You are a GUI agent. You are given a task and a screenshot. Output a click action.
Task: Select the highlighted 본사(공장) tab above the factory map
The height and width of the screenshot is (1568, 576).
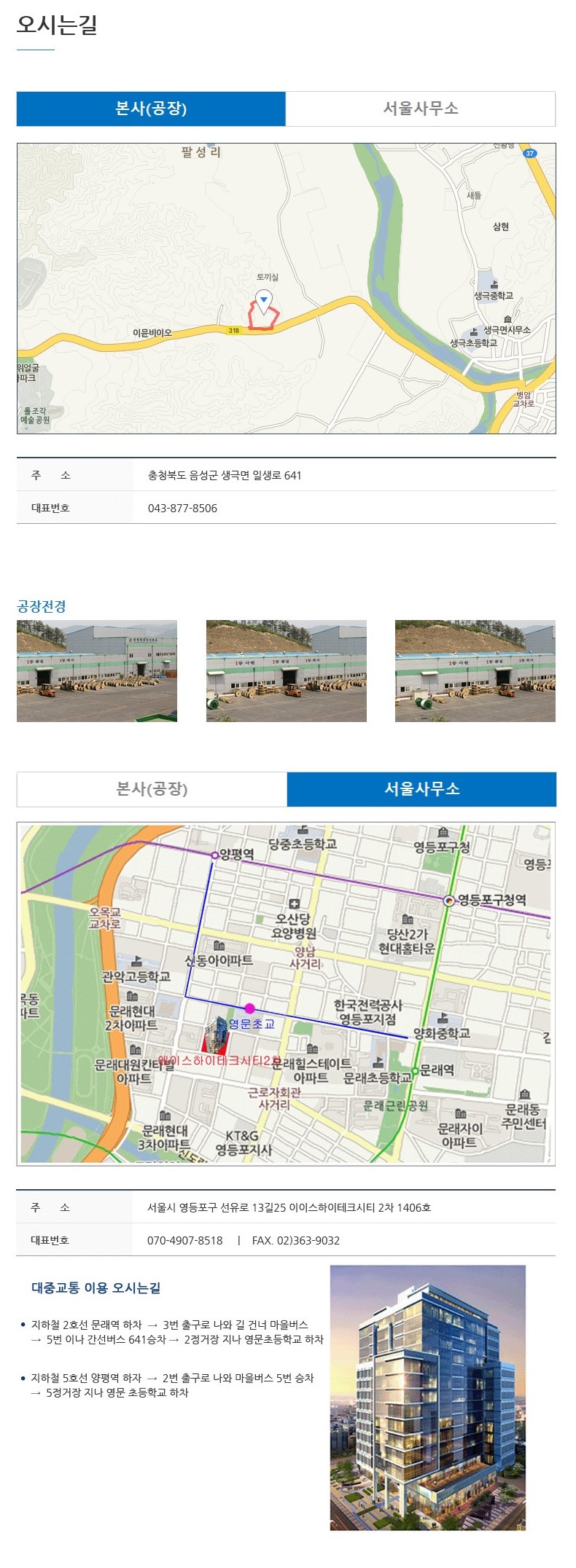151,109
